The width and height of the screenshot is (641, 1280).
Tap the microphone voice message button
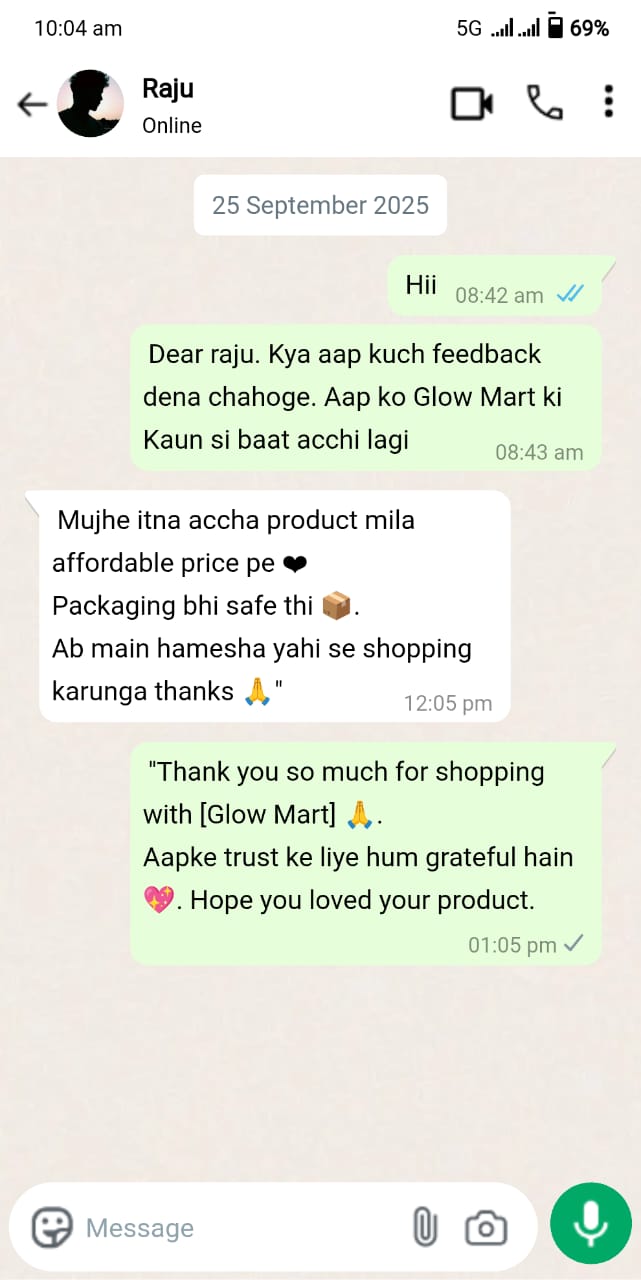591,1224
